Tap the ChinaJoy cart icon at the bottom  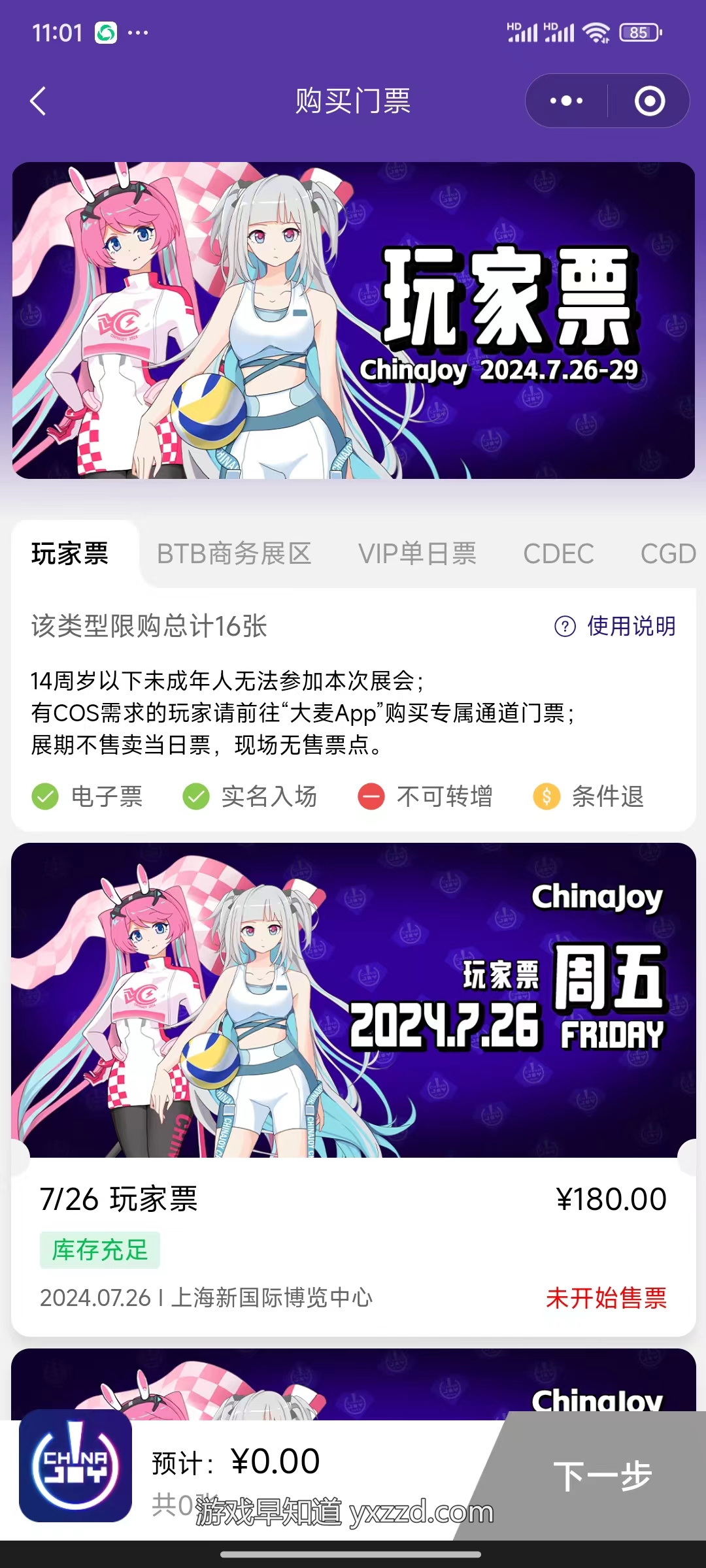[x=76, y=1466]
